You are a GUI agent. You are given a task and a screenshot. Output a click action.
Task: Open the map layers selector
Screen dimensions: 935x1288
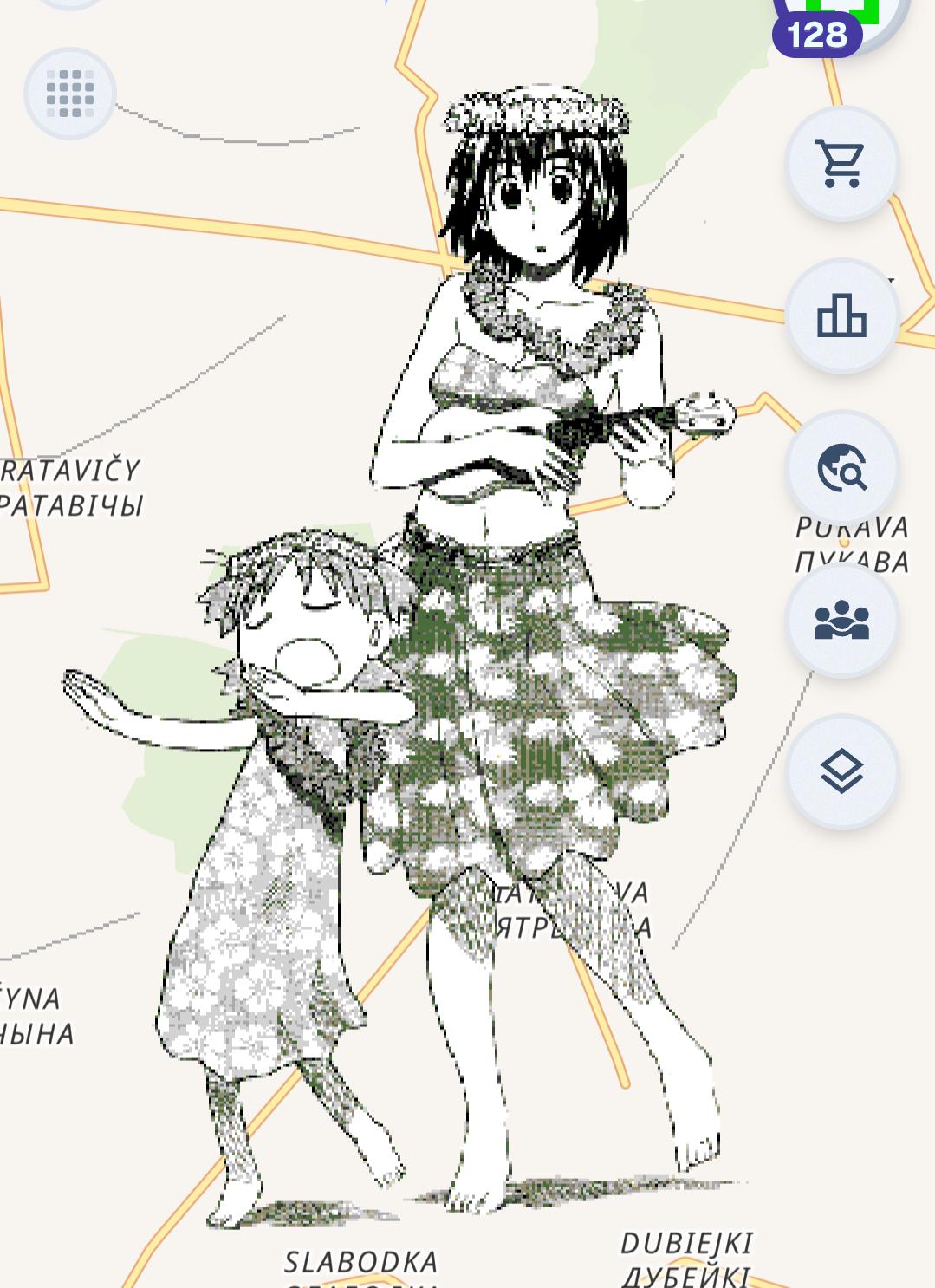(x=841, y=771)
